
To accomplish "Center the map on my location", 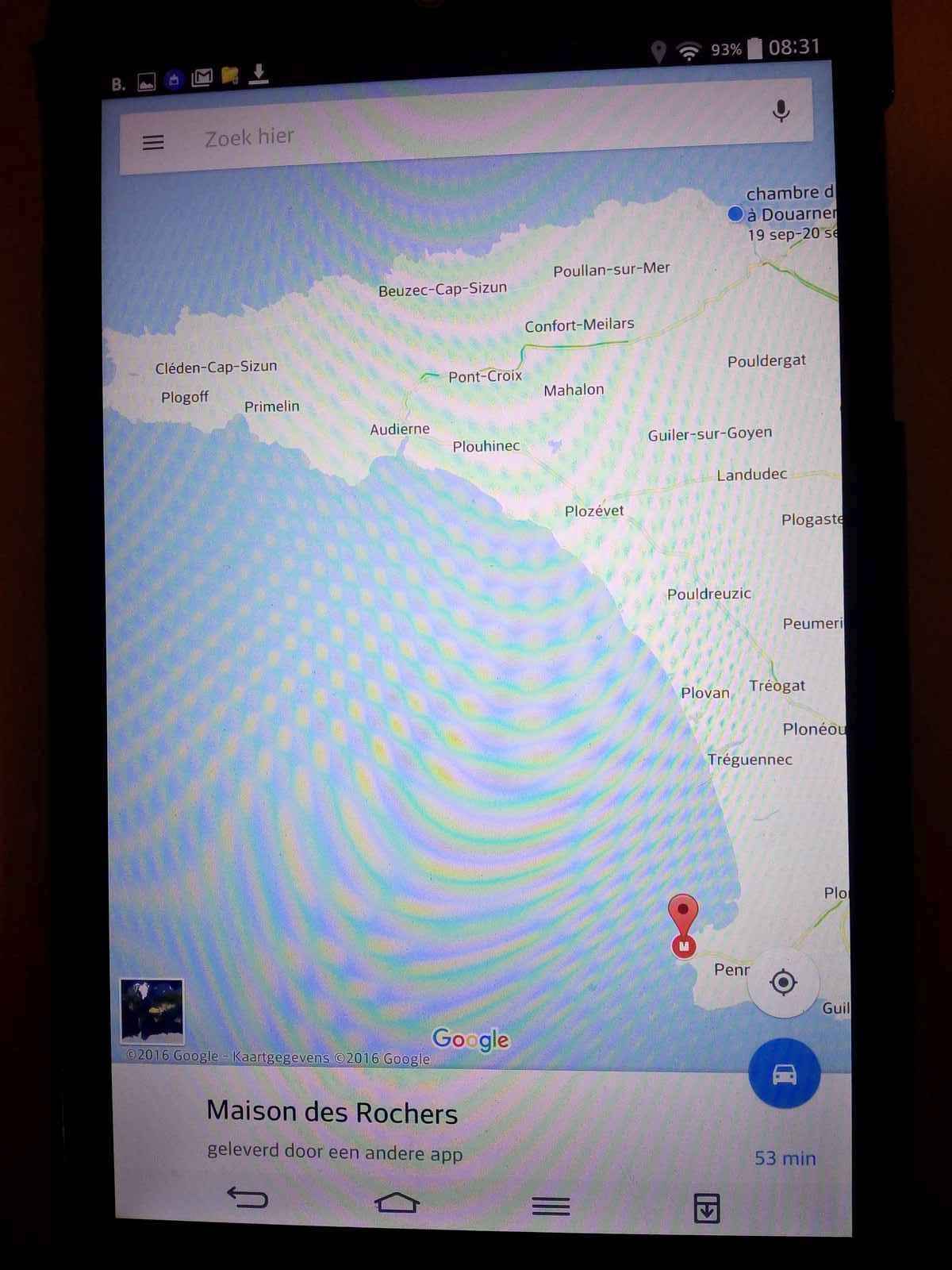I will coord(784,982).
